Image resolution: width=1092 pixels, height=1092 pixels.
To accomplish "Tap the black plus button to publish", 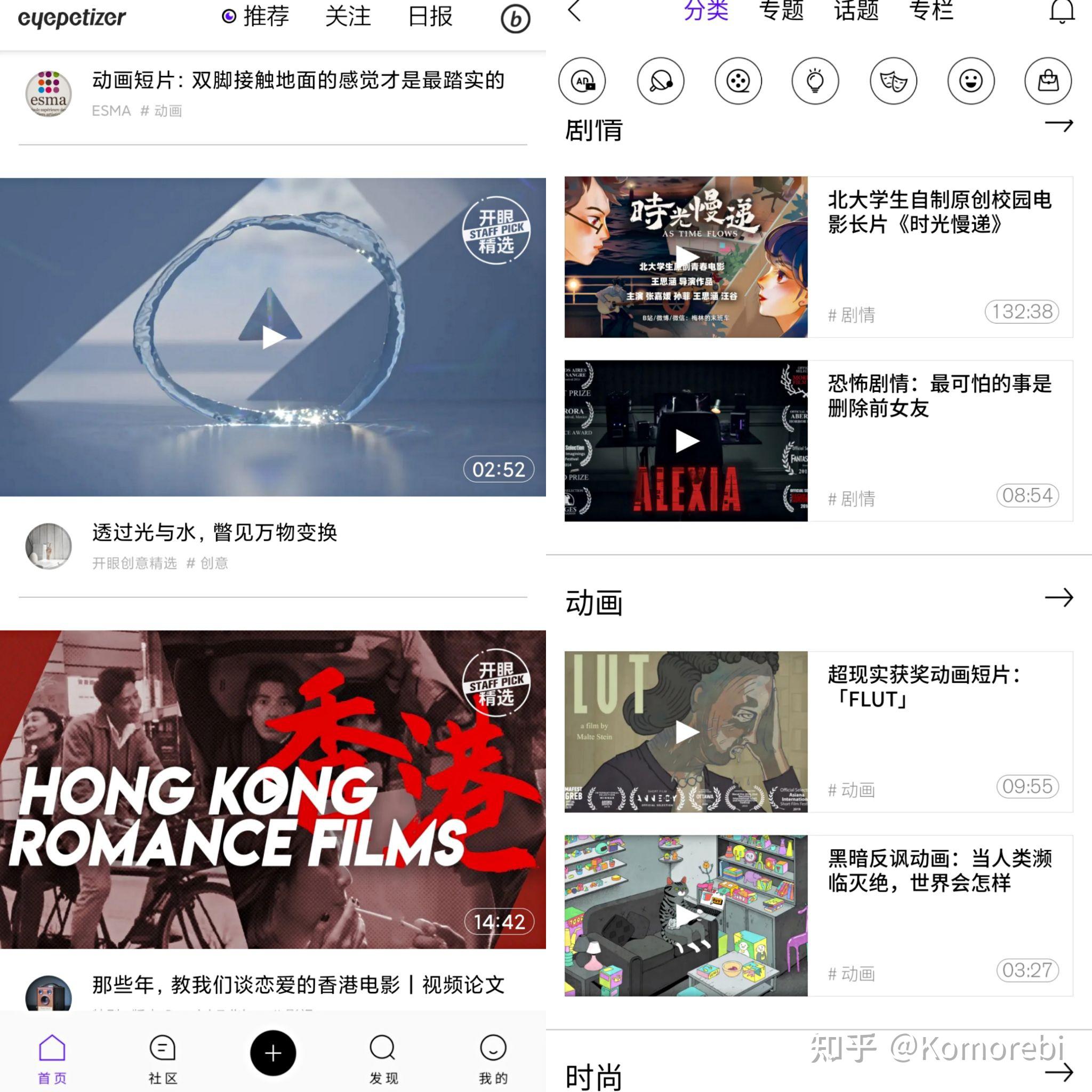I will point(273,1053).
